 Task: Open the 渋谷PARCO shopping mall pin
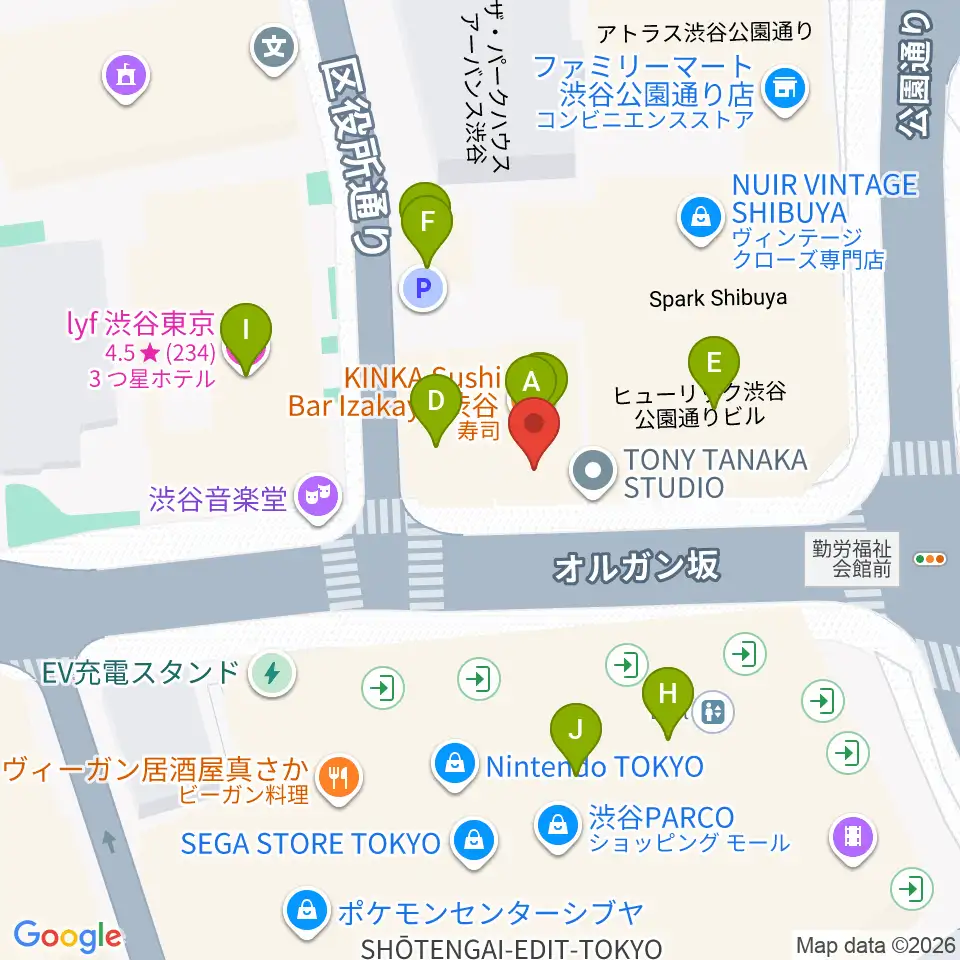557,827
